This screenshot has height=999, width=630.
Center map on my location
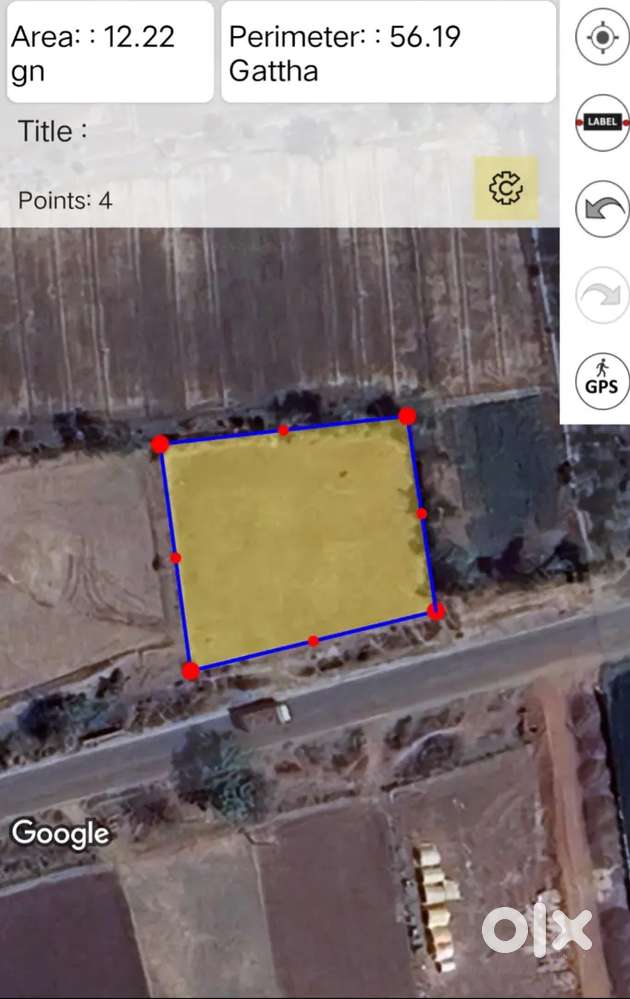pos(602,38)
